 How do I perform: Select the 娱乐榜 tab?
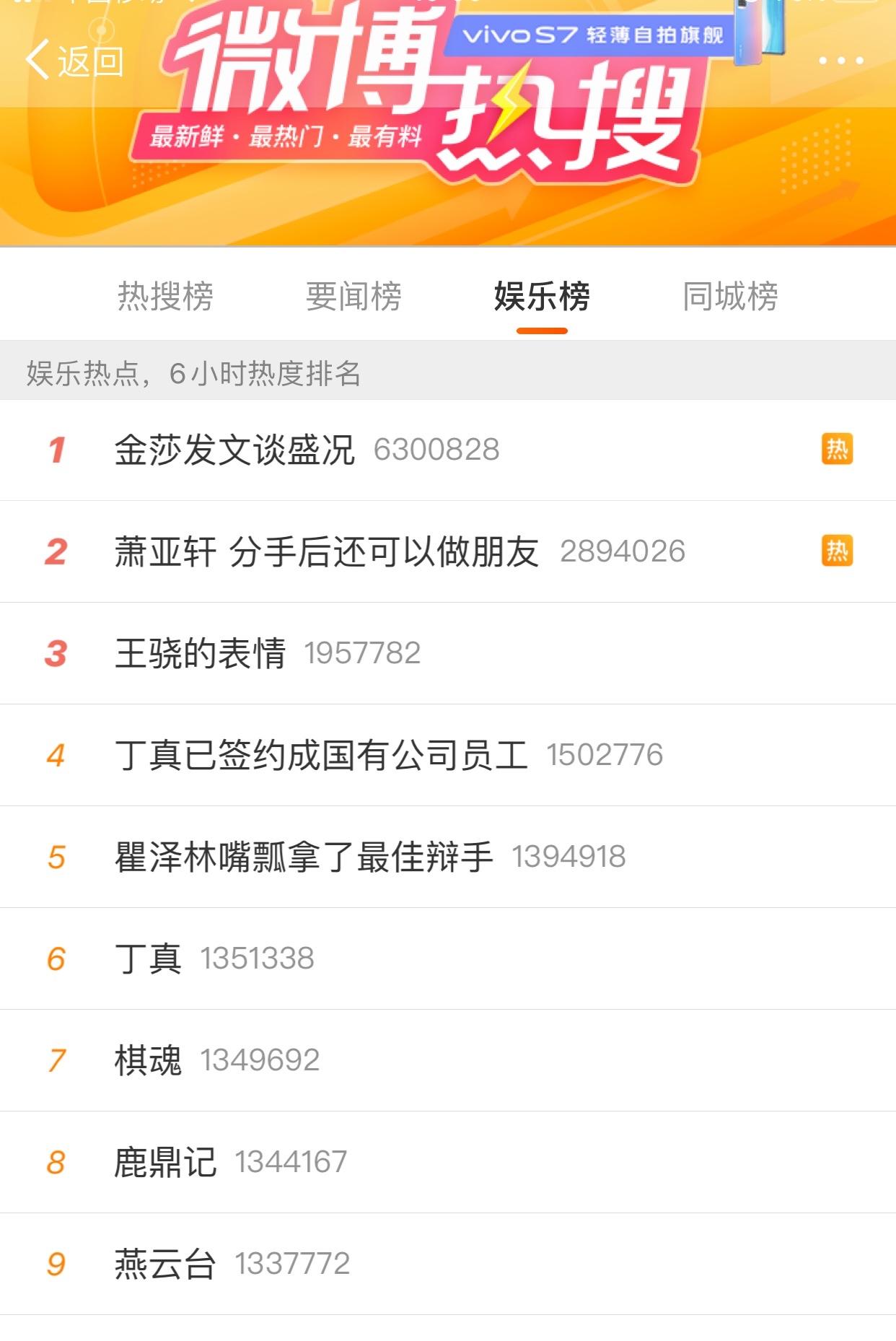click(x=542, y=297)
